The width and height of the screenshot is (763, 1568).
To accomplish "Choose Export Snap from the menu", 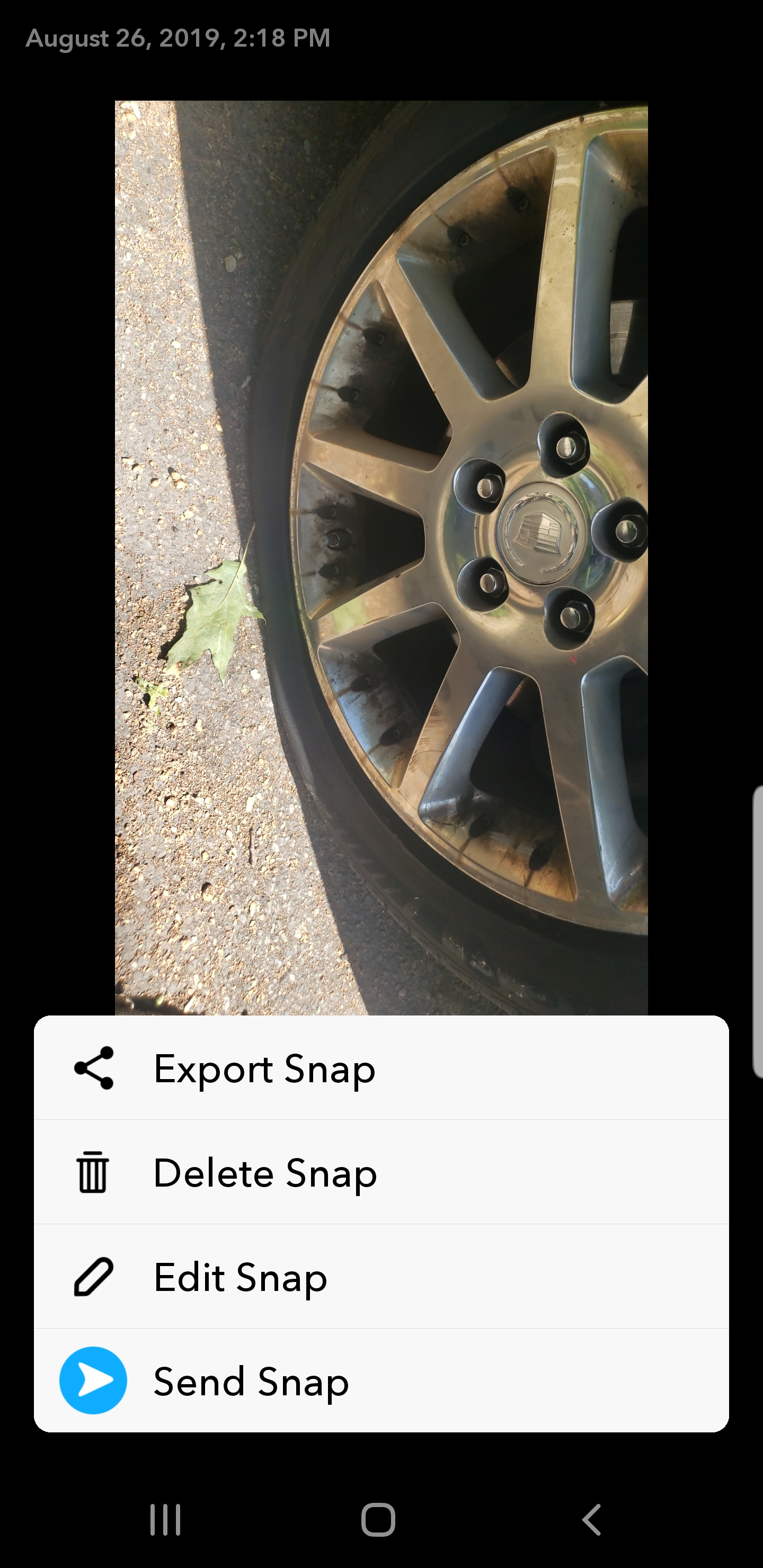I will [265, 1070].
